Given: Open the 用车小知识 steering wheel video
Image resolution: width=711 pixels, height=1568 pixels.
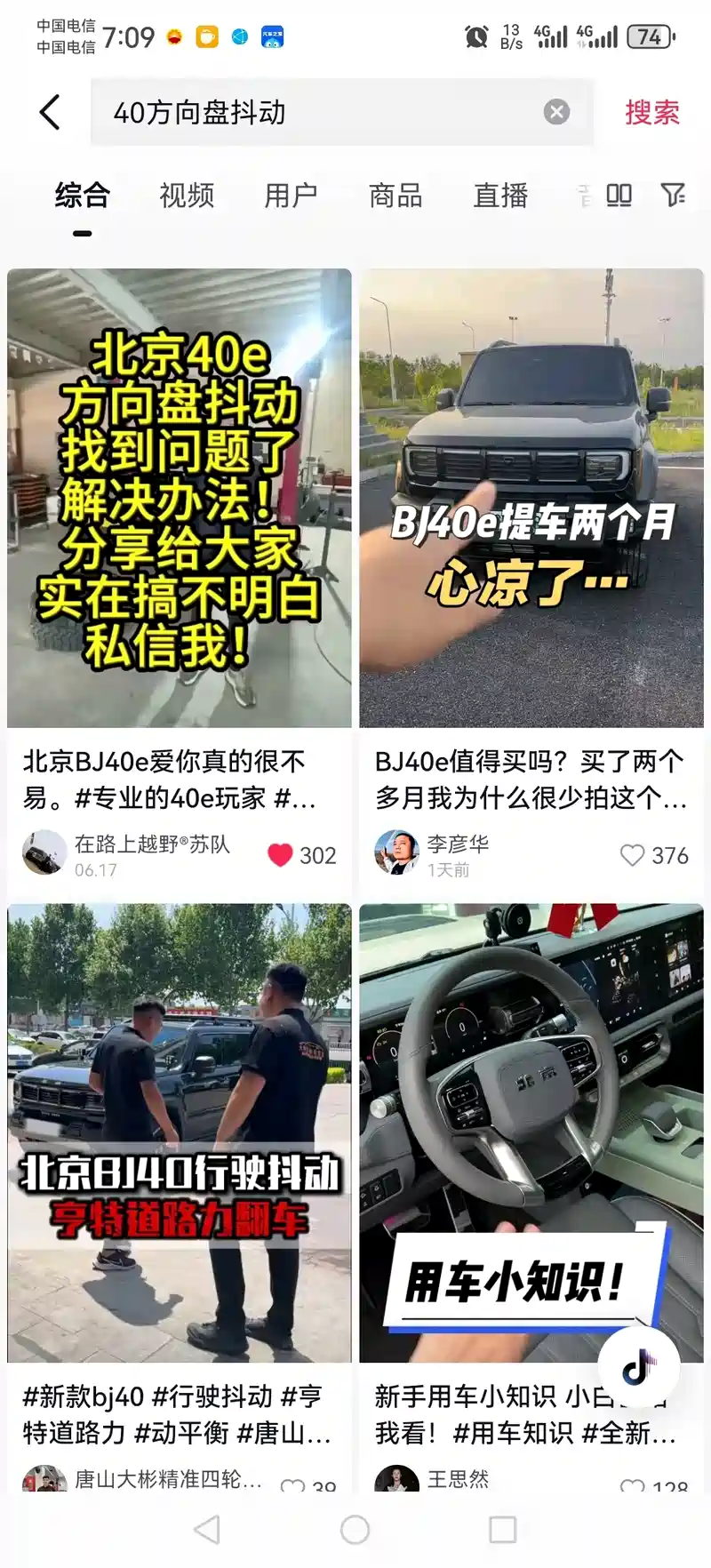Looking at the screenshot, I should (531, 1133).
